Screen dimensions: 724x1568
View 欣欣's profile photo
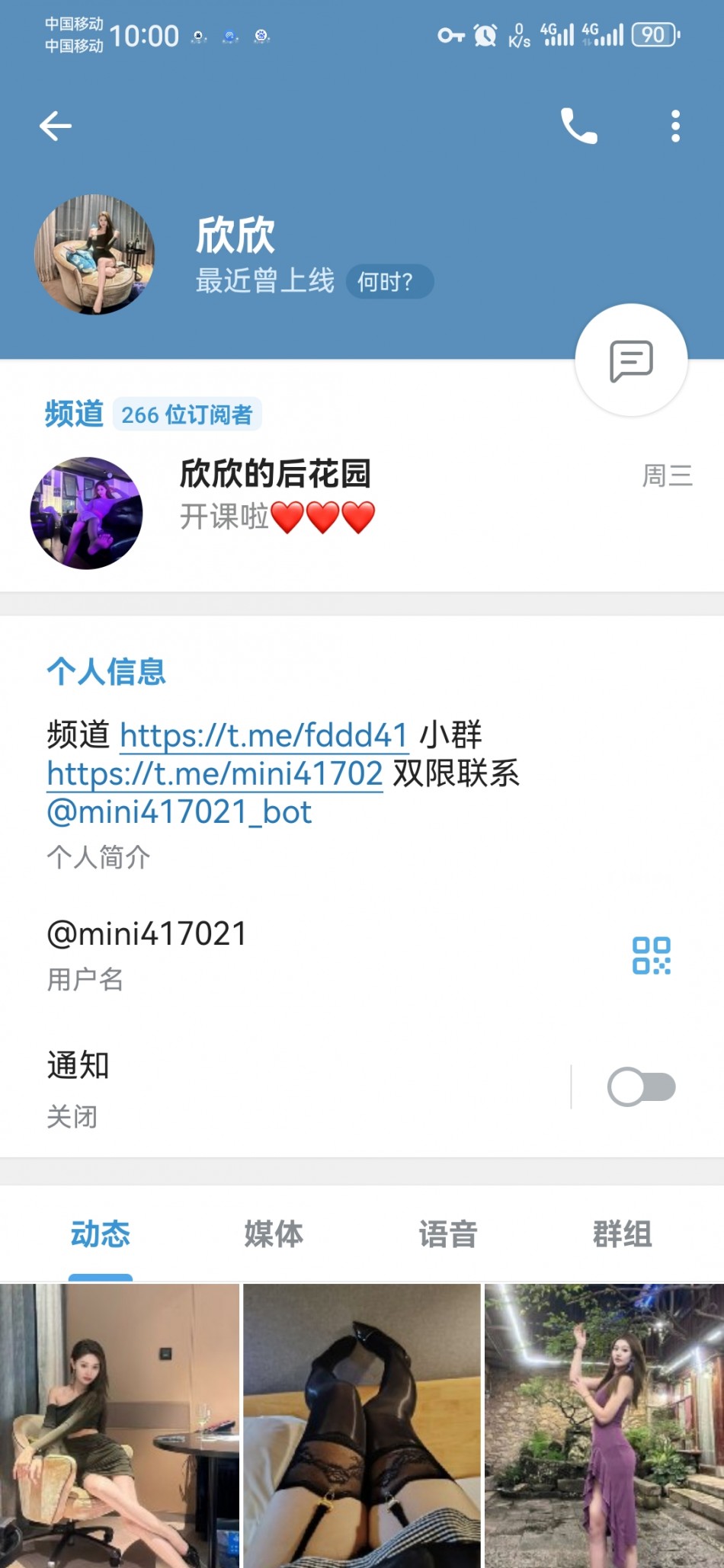tap(95, 254)
